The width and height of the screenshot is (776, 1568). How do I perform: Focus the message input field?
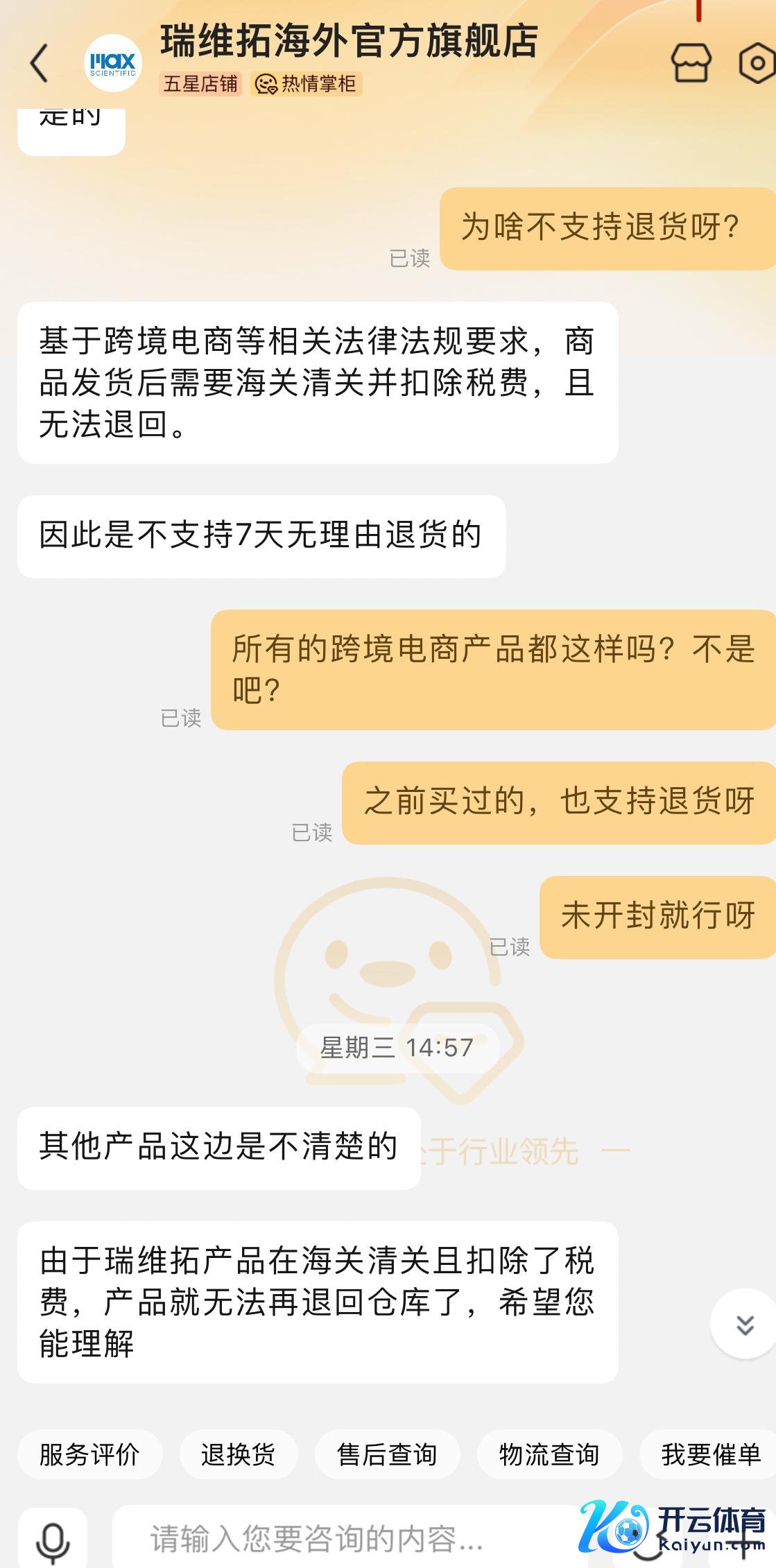(333, 1540)
